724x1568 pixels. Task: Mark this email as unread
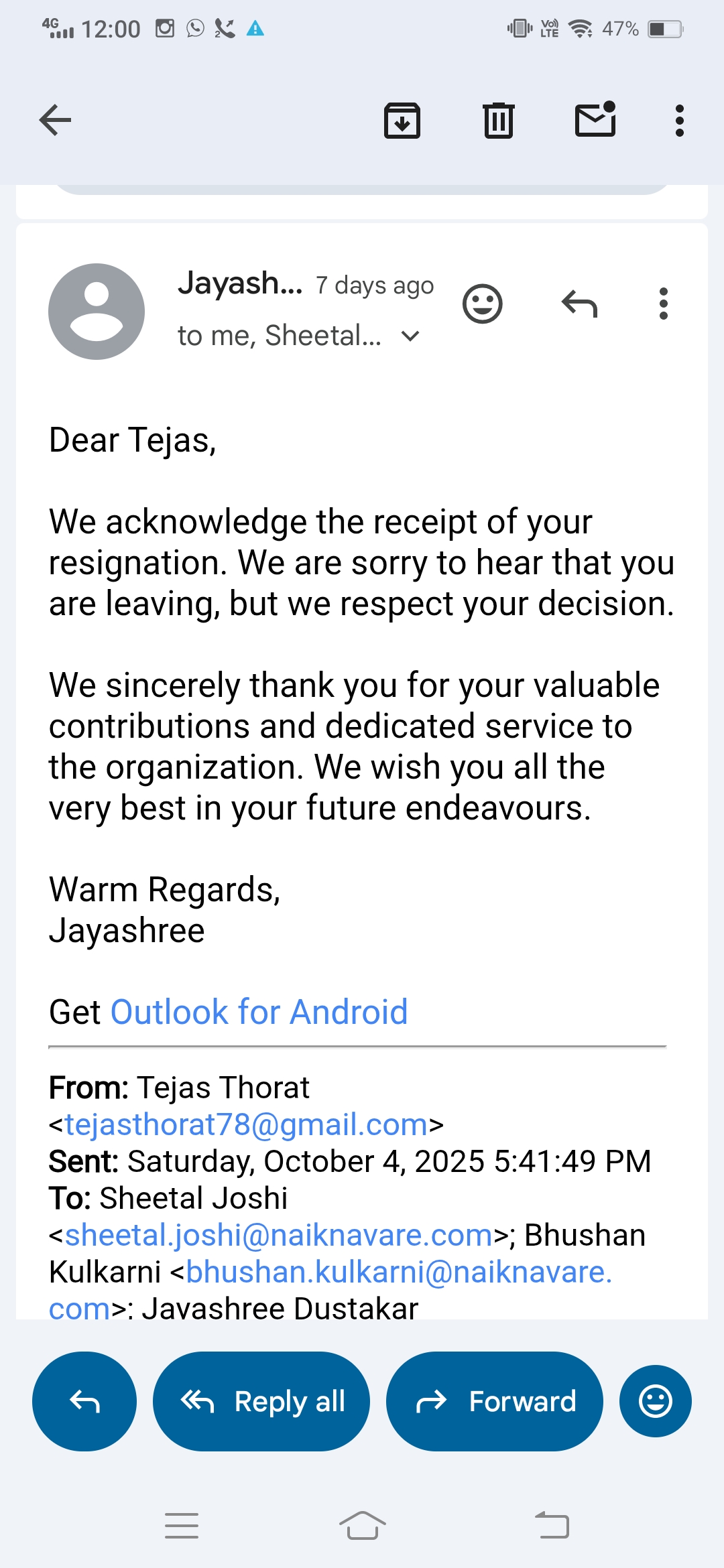point(595,119)
